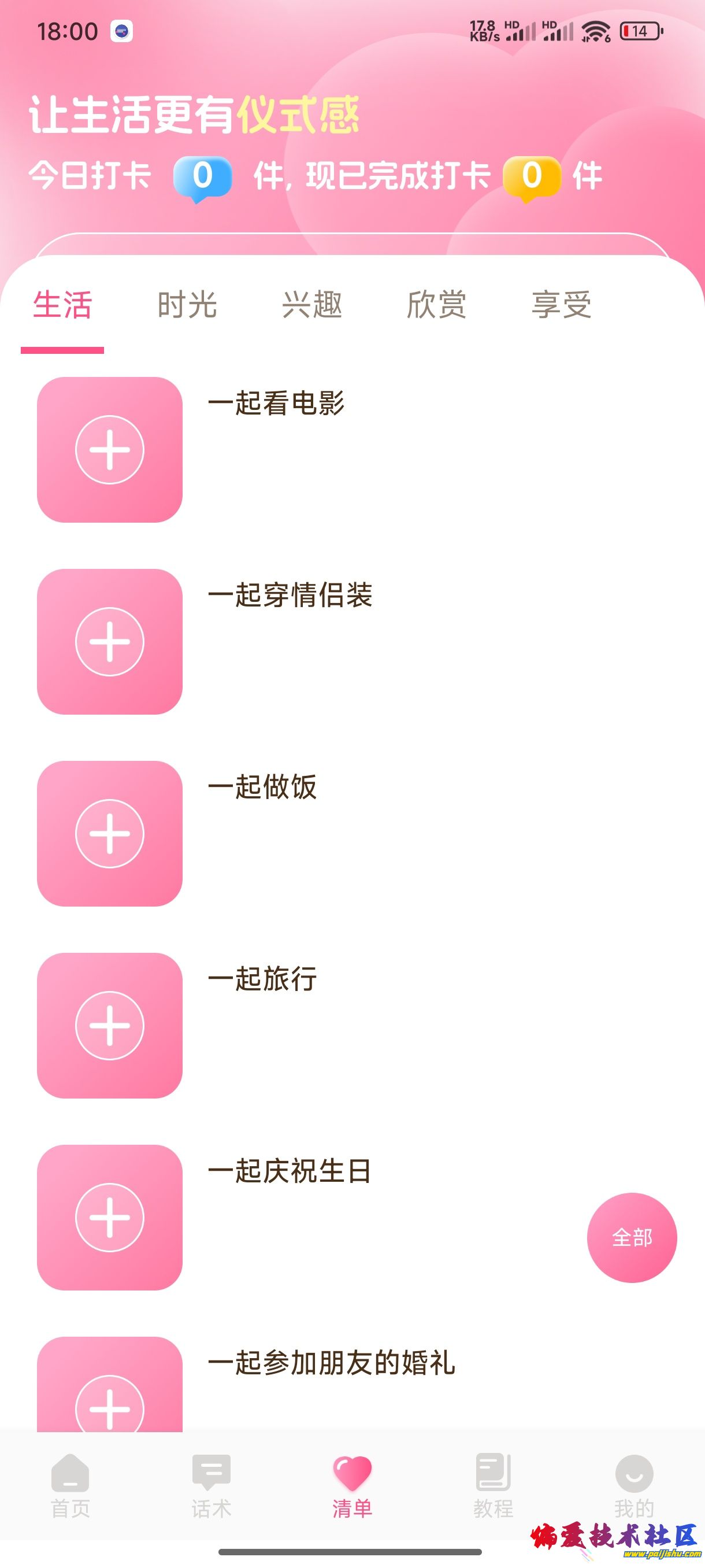This screenshot has width=705, height=1568.
Task: Open the 兴趣 category tab
Action: (x=312, y=305)
